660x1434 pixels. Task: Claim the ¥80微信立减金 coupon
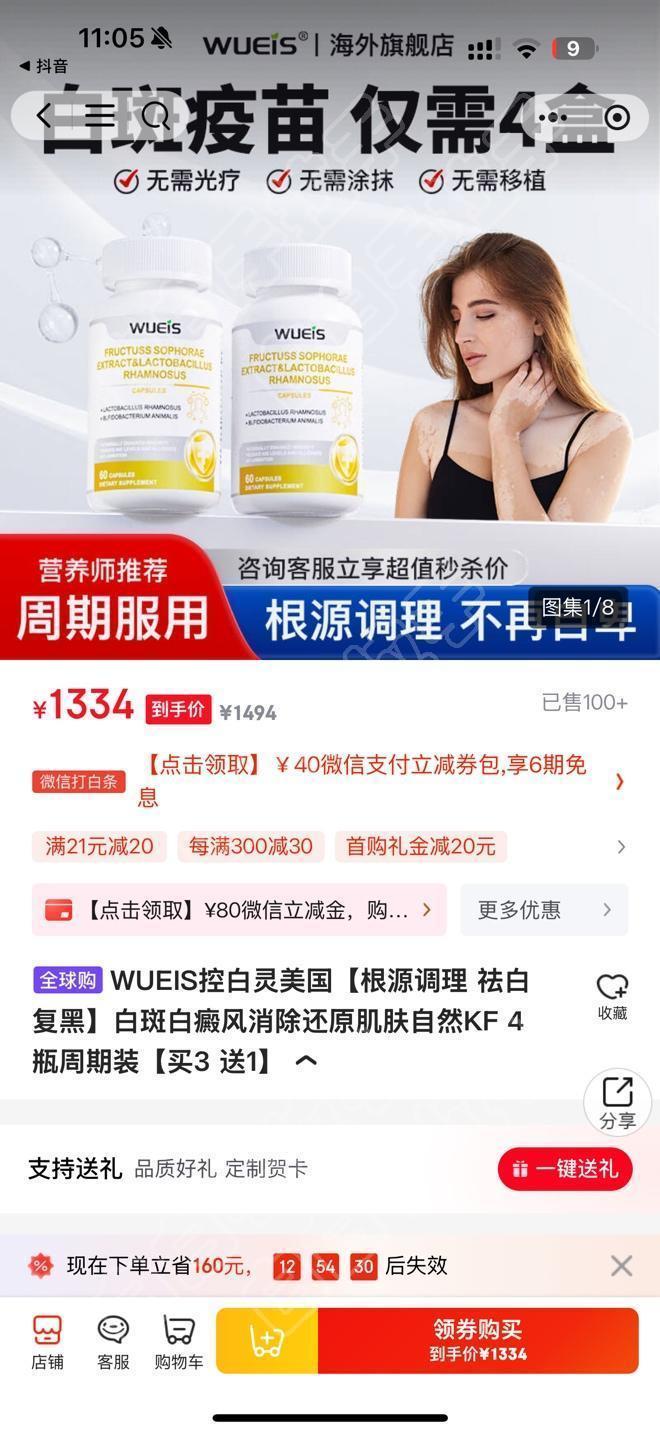click(x=239, y=910)
